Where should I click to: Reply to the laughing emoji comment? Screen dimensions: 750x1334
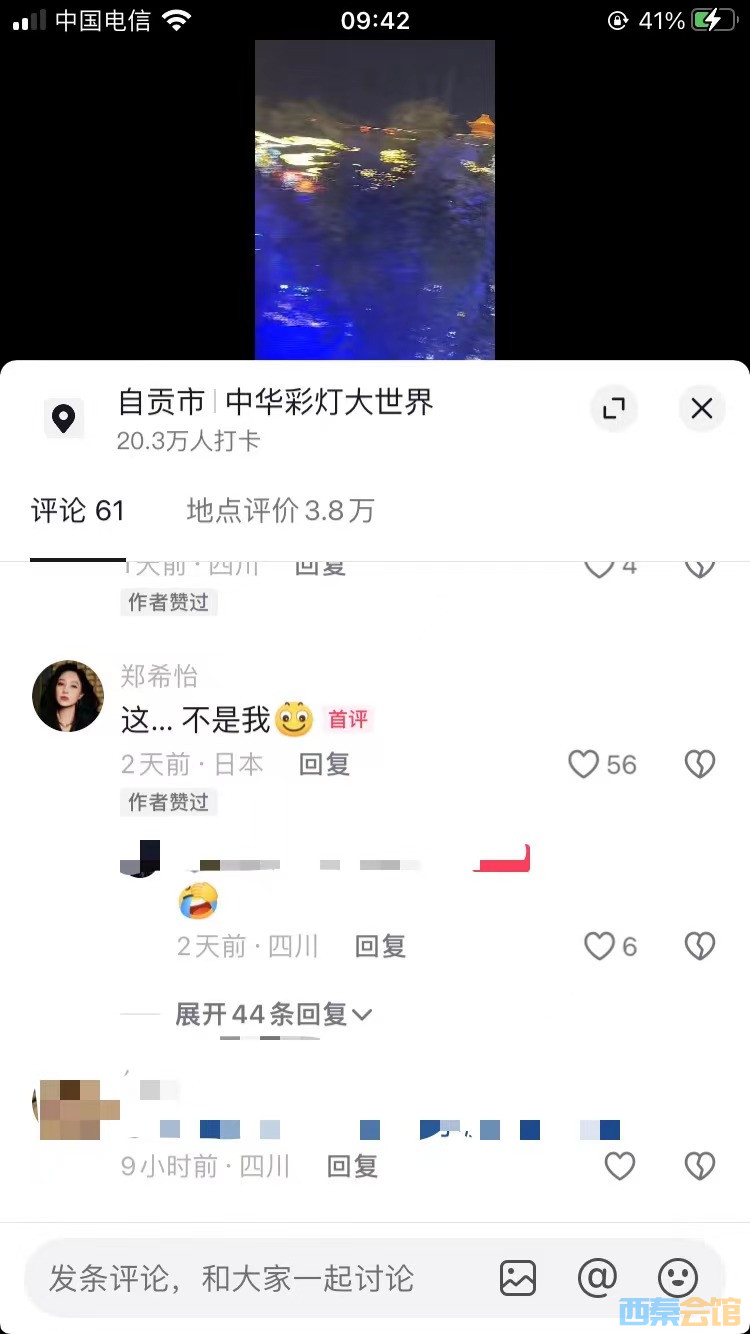380,947
